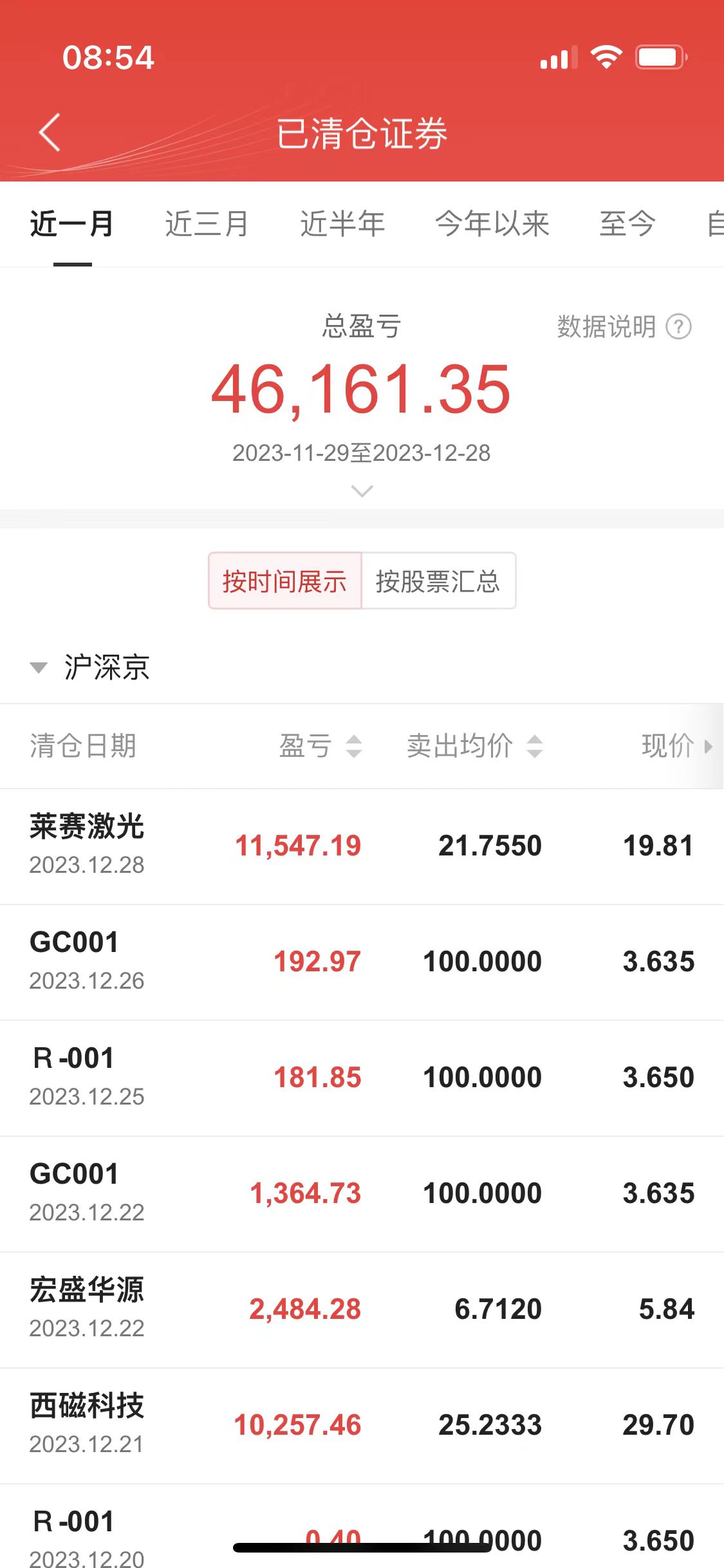Select 按时间展示 view

pyautogui.click(x=284, y=581)
